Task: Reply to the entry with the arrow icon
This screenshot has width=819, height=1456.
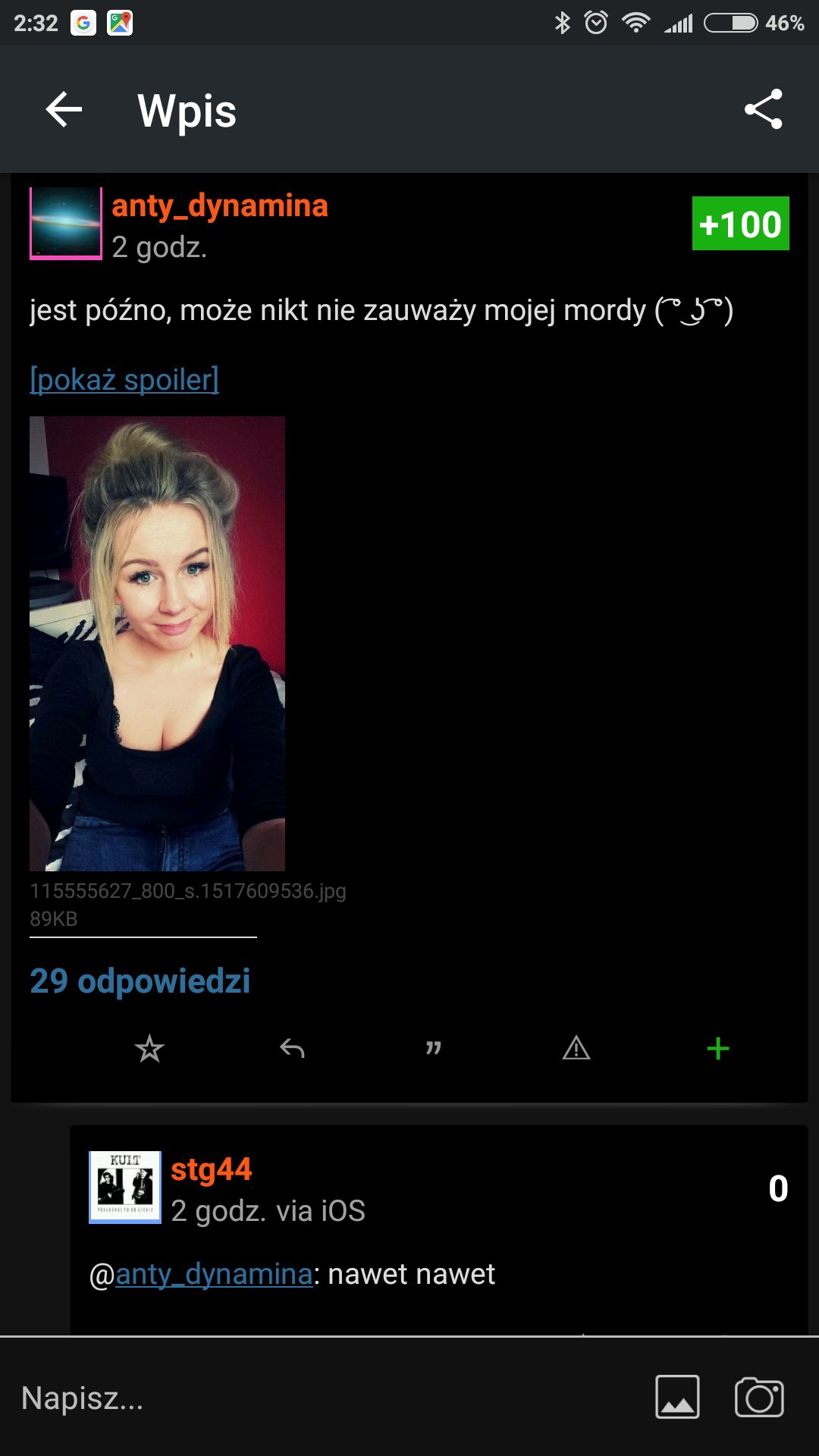Action: click(292, 1049)
